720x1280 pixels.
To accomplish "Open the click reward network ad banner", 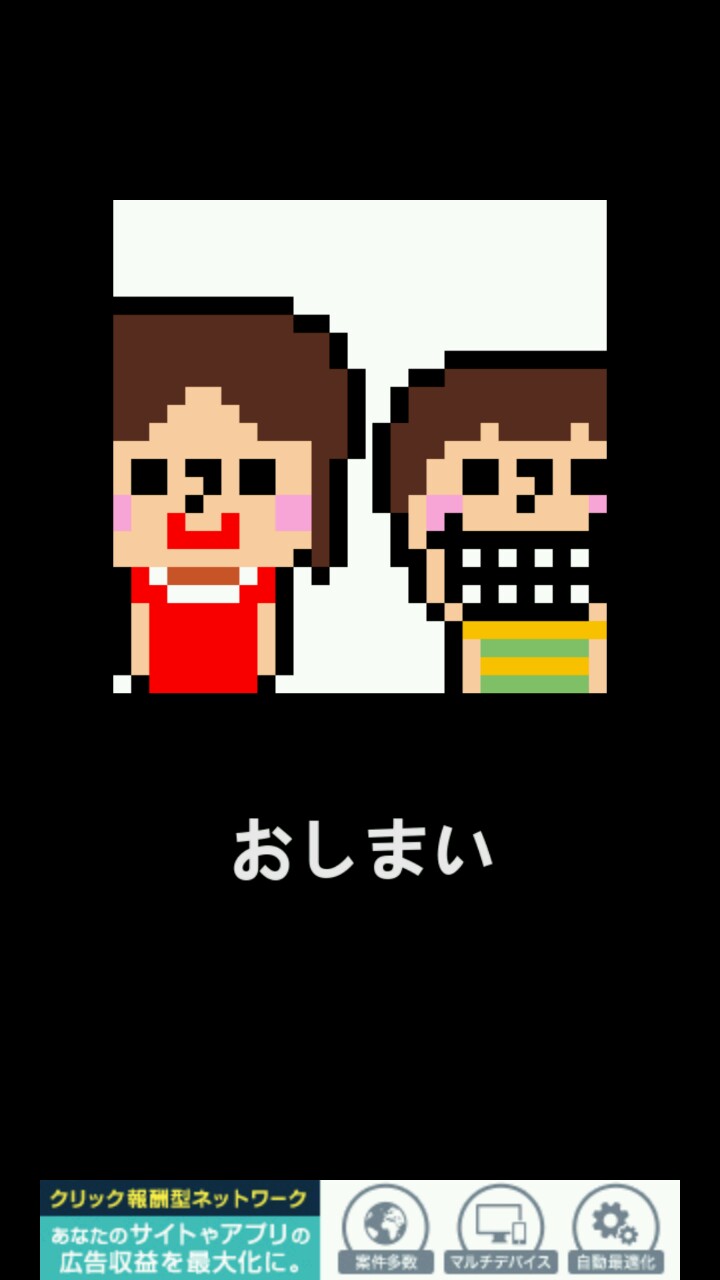I will pyautogui.click(x=360, y=1229).
